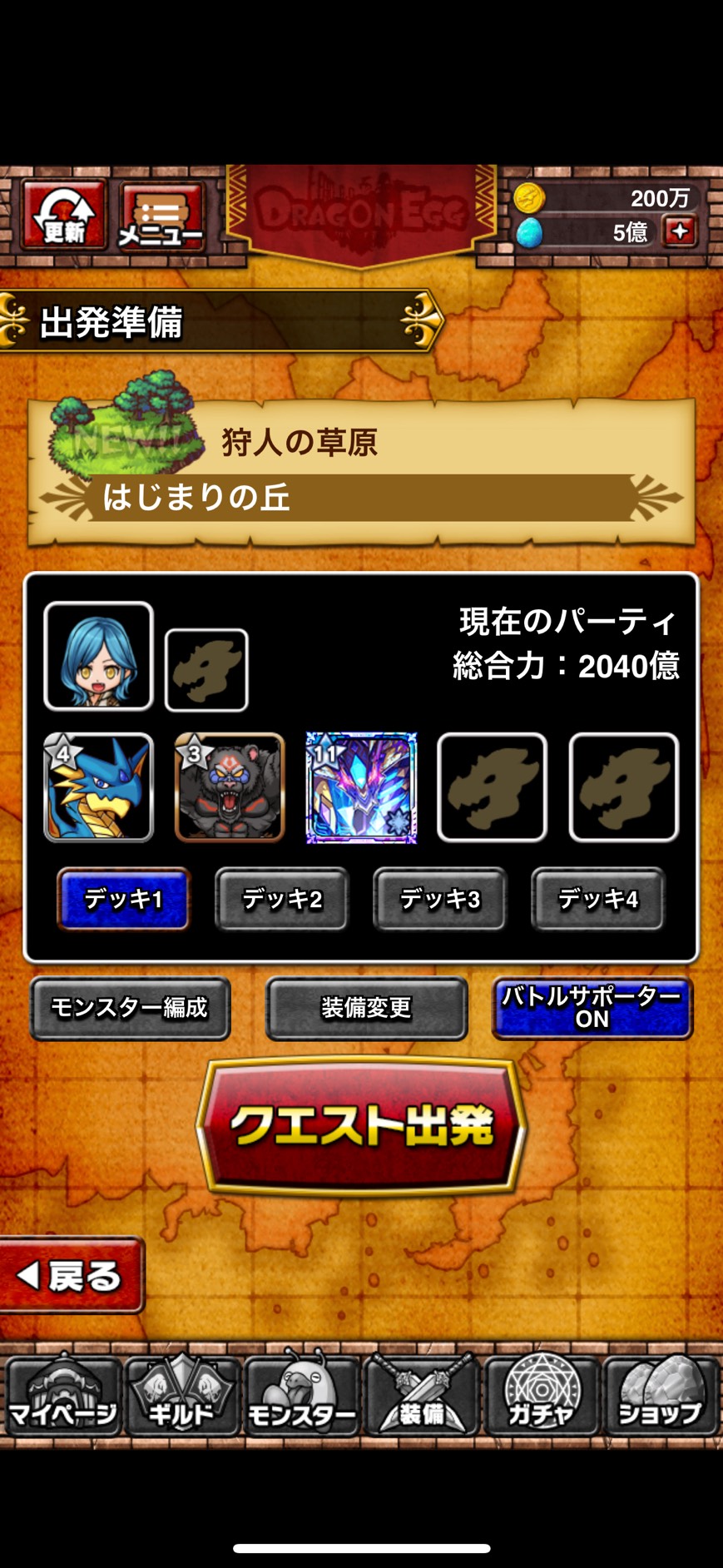Open 装備変更 equipment change
This screenshot has height=1568, width=723.
coord(366,1008)
